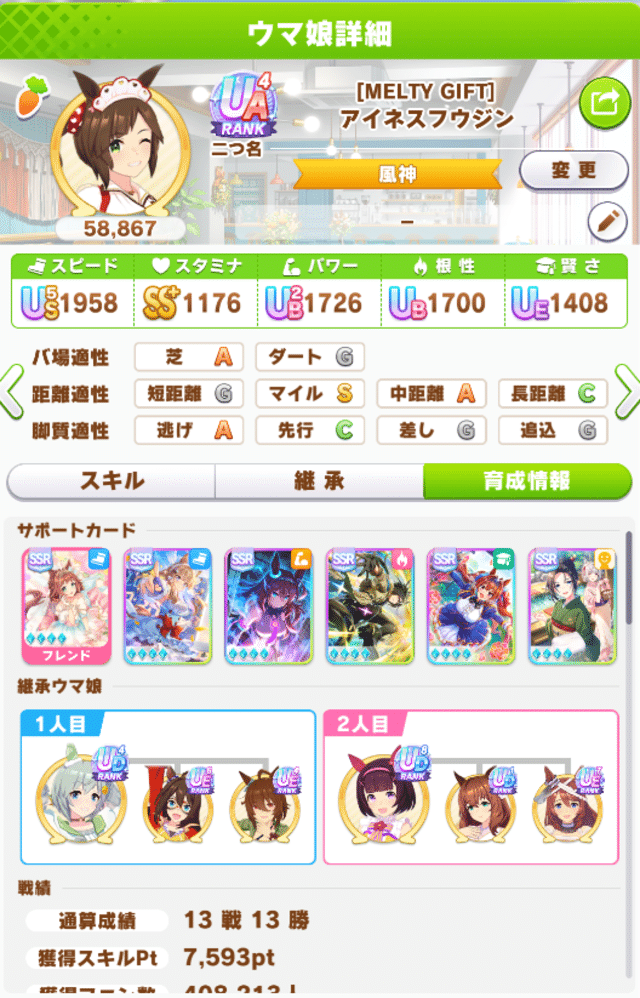Open the second support card
This screenshot has width=640, height=998.
[x=168, y=606]
